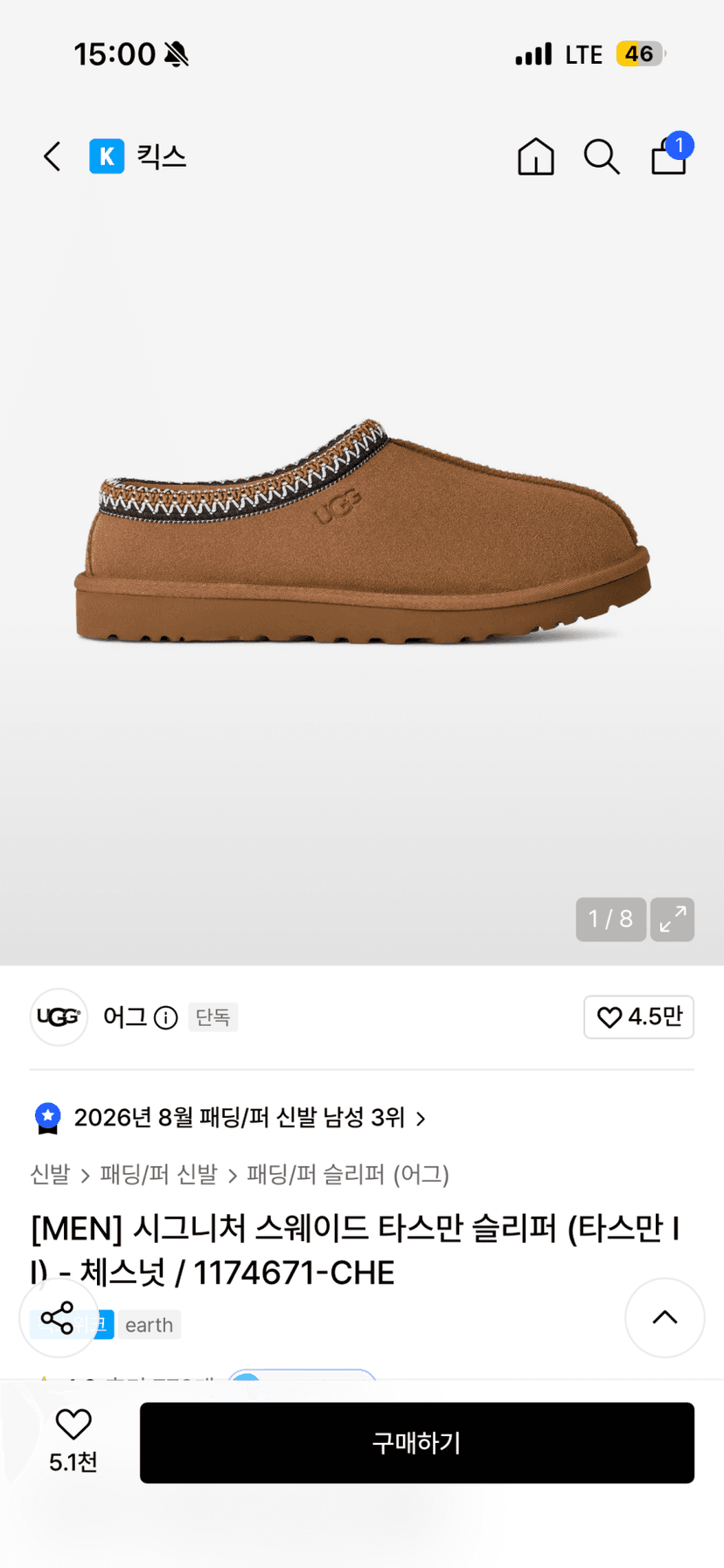The width and height of the screenshot is (724, 1568).
Task: Open the 신발 breadcrumb category
Action: 50,1174
